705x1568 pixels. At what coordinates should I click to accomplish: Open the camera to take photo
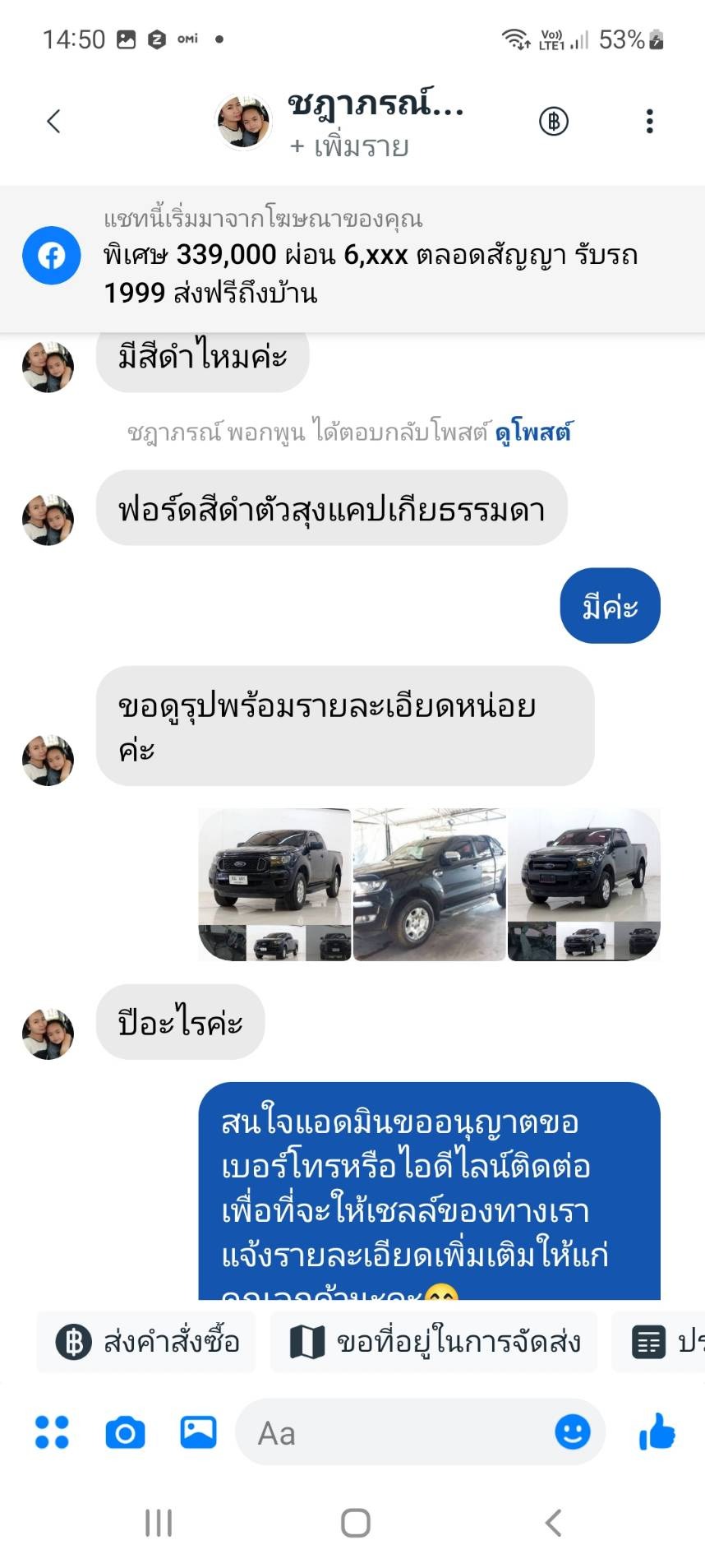coord(125,1432)
